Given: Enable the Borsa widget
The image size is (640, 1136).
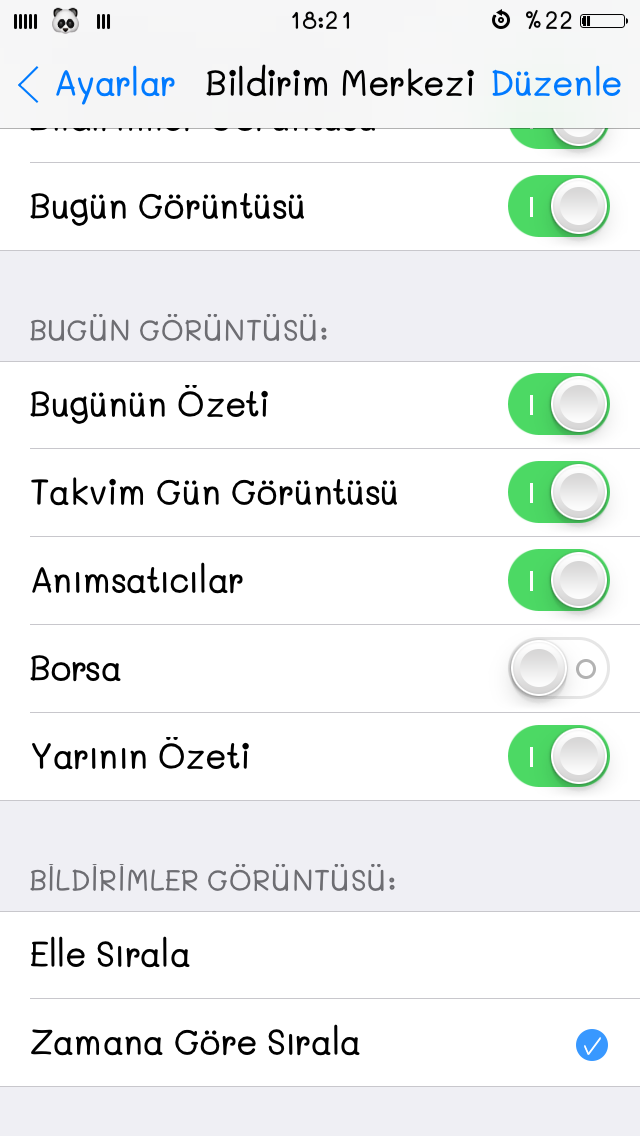Looking at the screenshot, I should [x=559, y=669].
